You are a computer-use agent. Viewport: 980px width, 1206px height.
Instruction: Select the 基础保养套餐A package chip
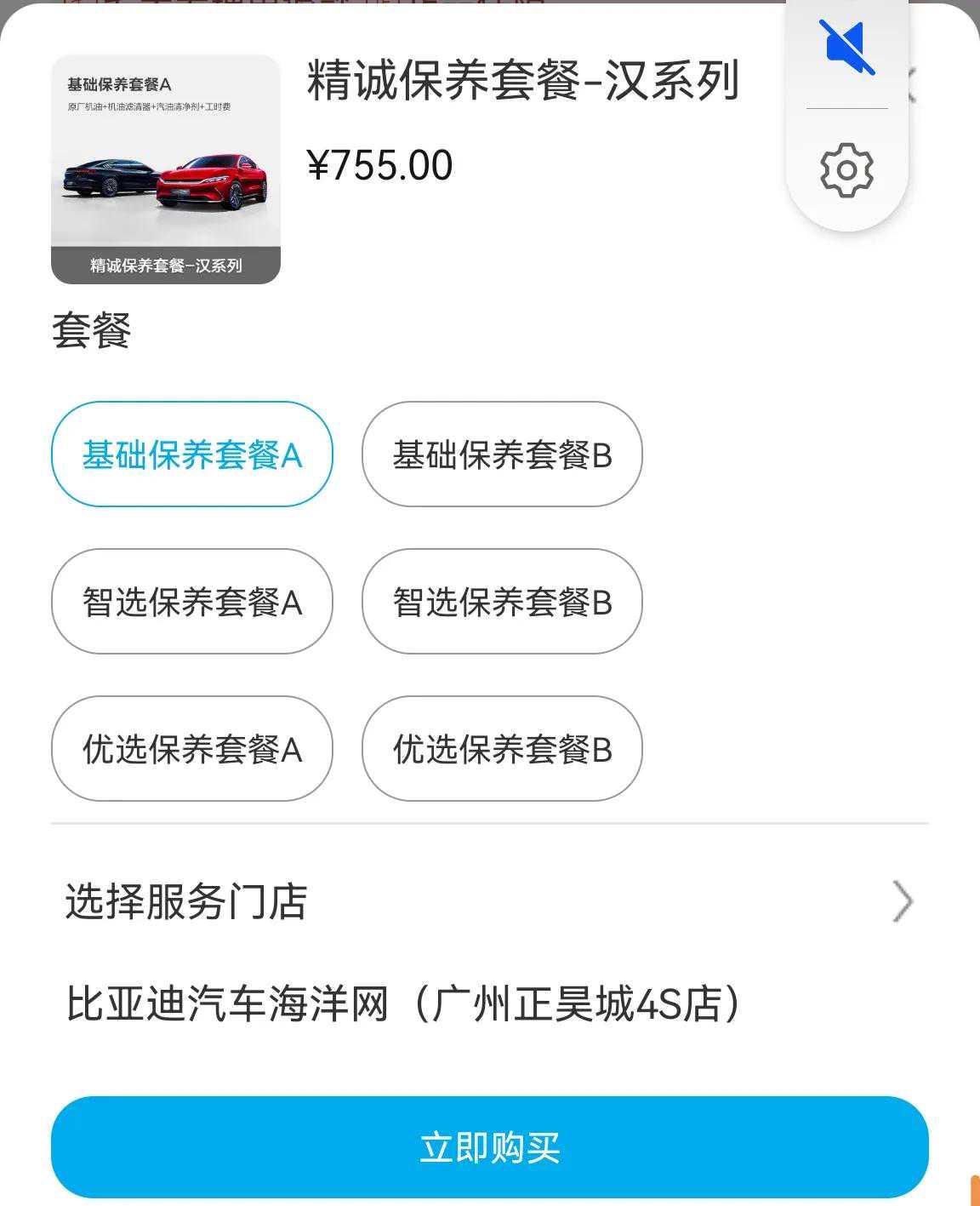tap(191, 454)
